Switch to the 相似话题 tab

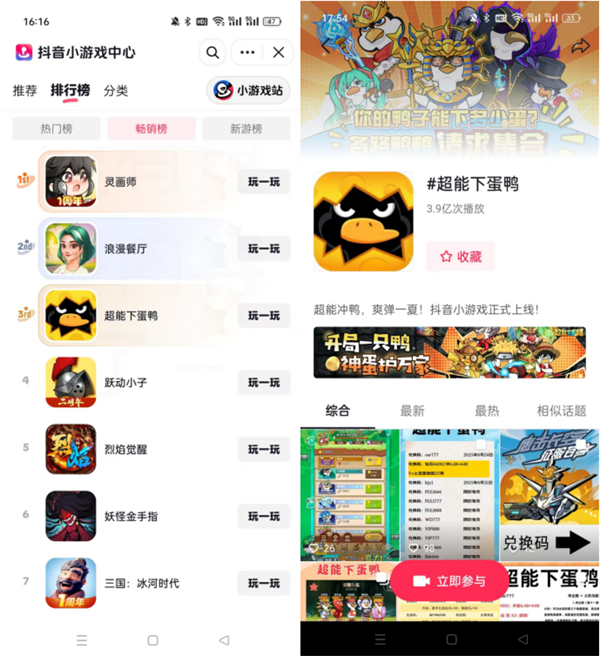[x=561, y=411]
